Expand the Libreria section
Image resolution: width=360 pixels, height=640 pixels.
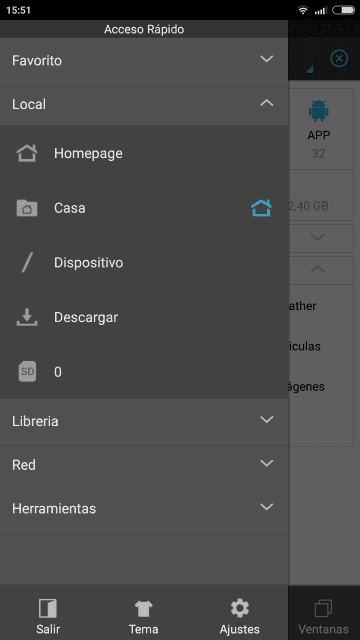(x=144, y=420)
